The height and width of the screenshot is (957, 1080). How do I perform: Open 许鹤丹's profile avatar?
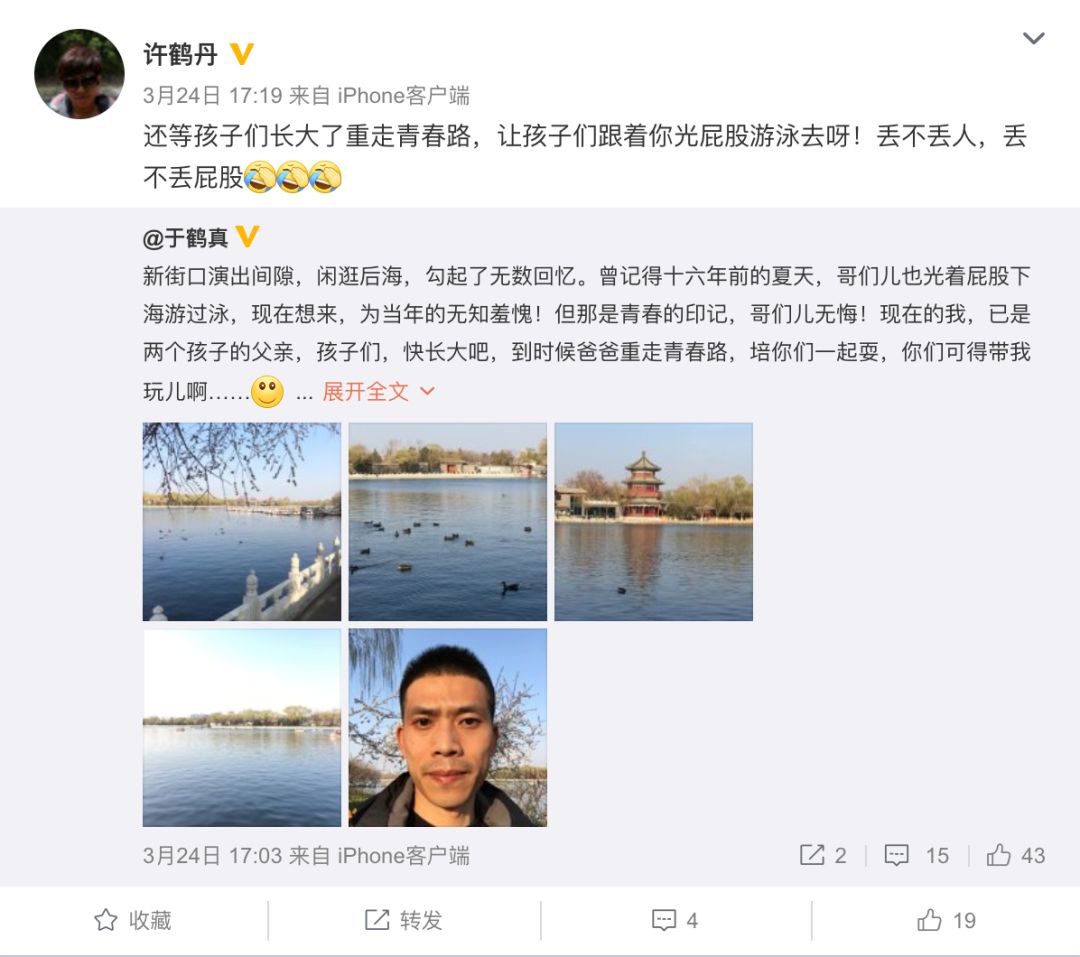click(79, 74)
